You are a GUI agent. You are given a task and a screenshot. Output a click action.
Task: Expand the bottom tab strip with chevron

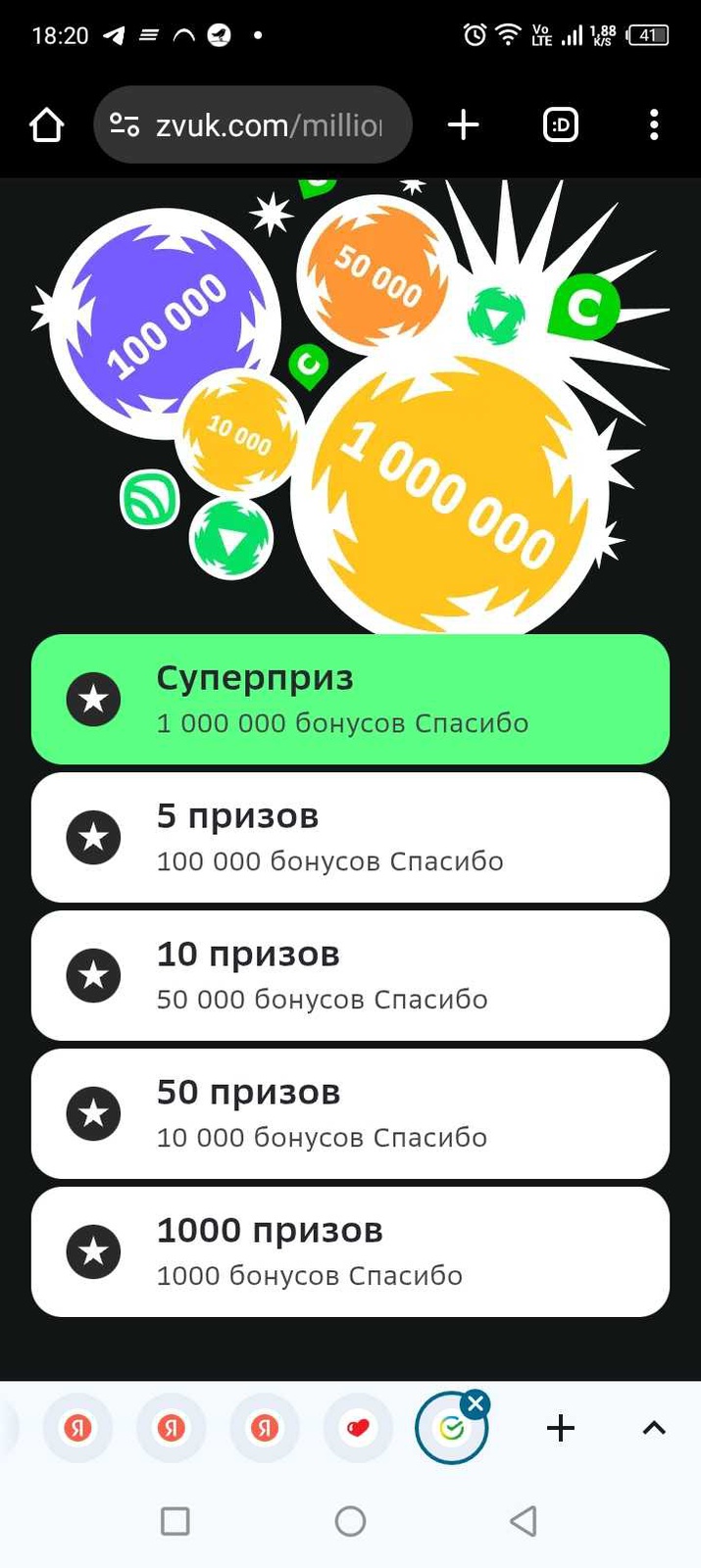[x=654, y=1428]
